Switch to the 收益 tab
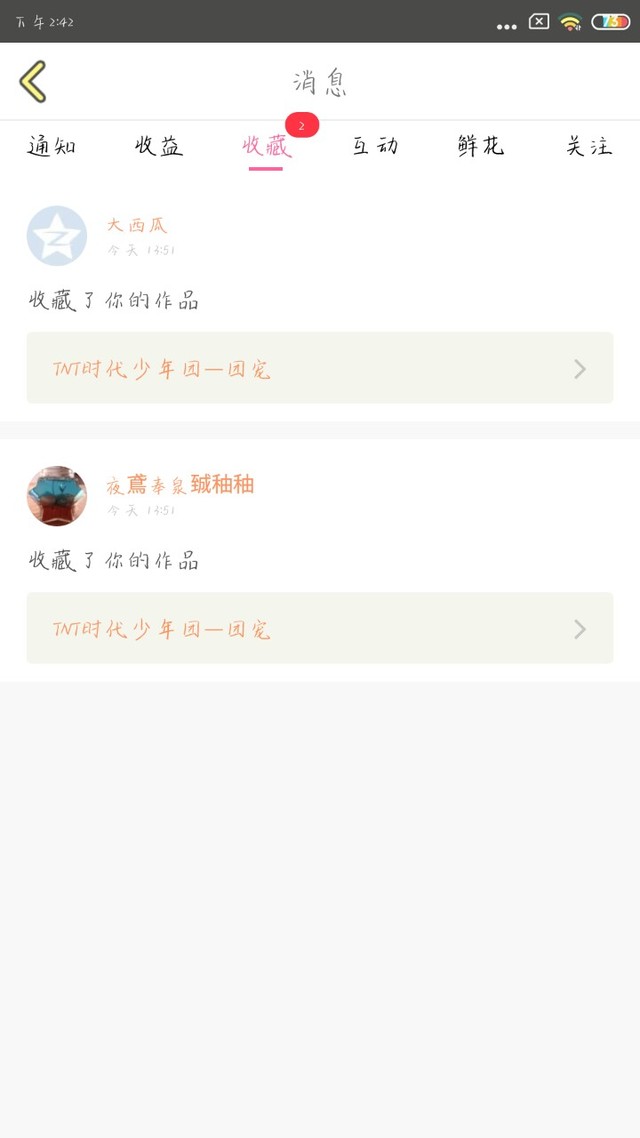The image size is (640, 1138). coord(159,146)
